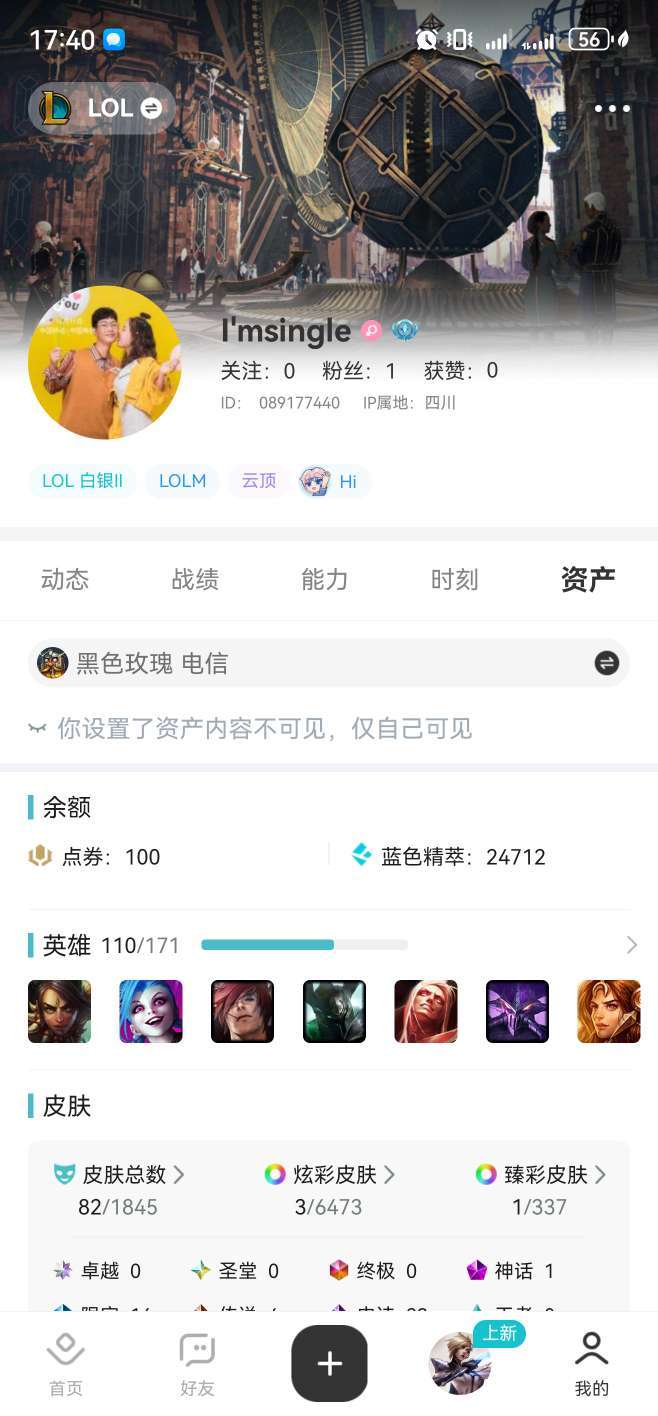The image size is (658, 1416).
Task: Open the profile avatar picture
Action: [105, 363]
